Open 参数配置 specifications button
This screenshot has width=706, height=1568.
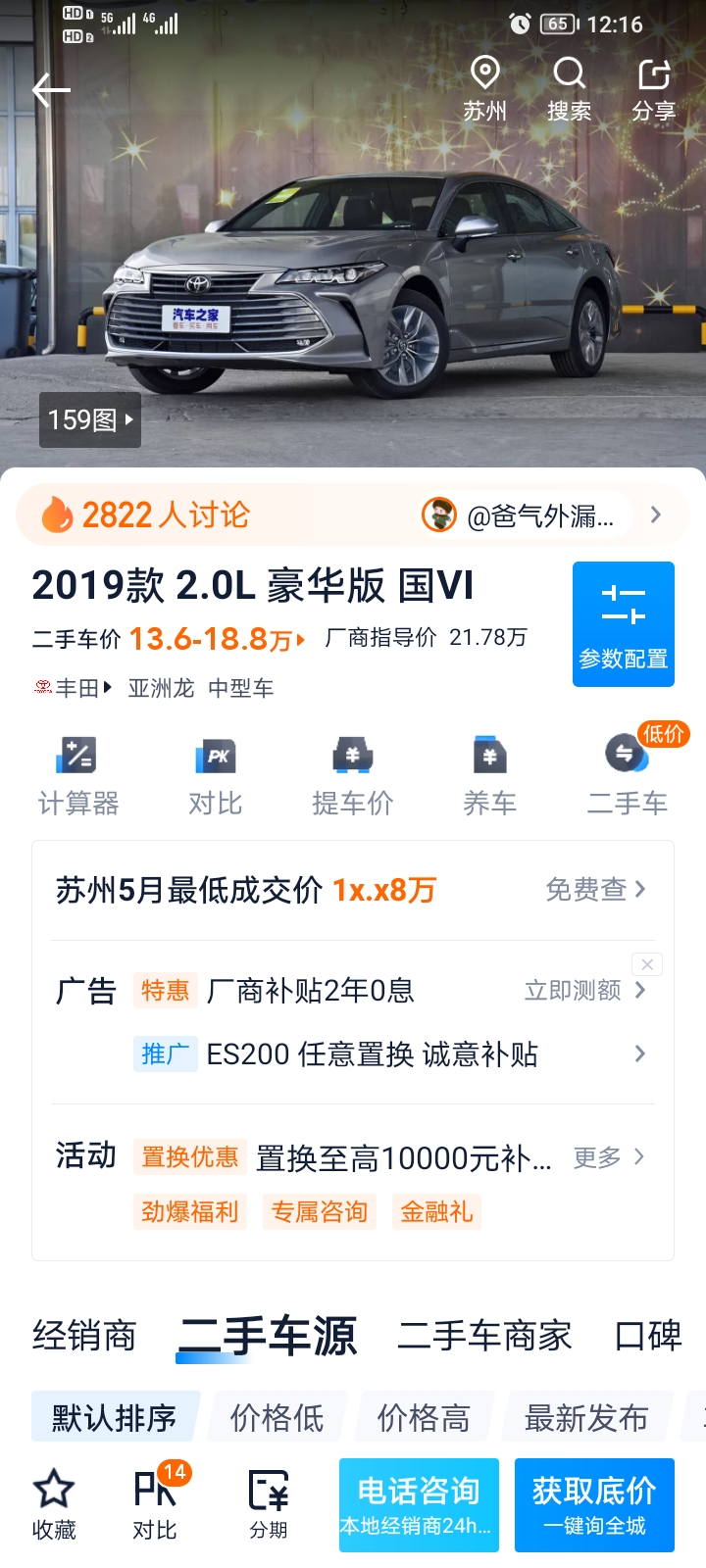click(x=624, y=624)
